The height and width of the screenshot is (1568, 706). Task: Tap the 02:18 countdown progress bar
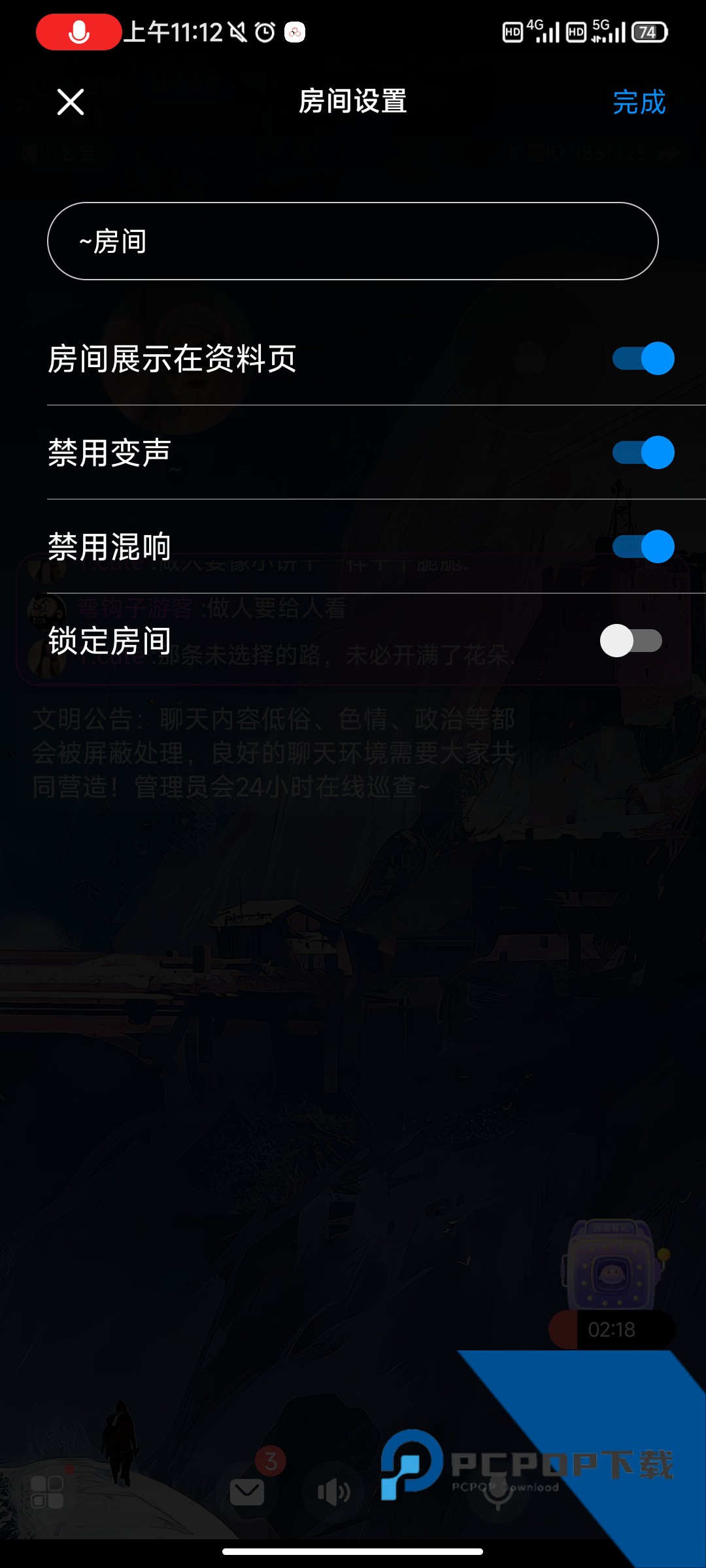pos(613,1329)
